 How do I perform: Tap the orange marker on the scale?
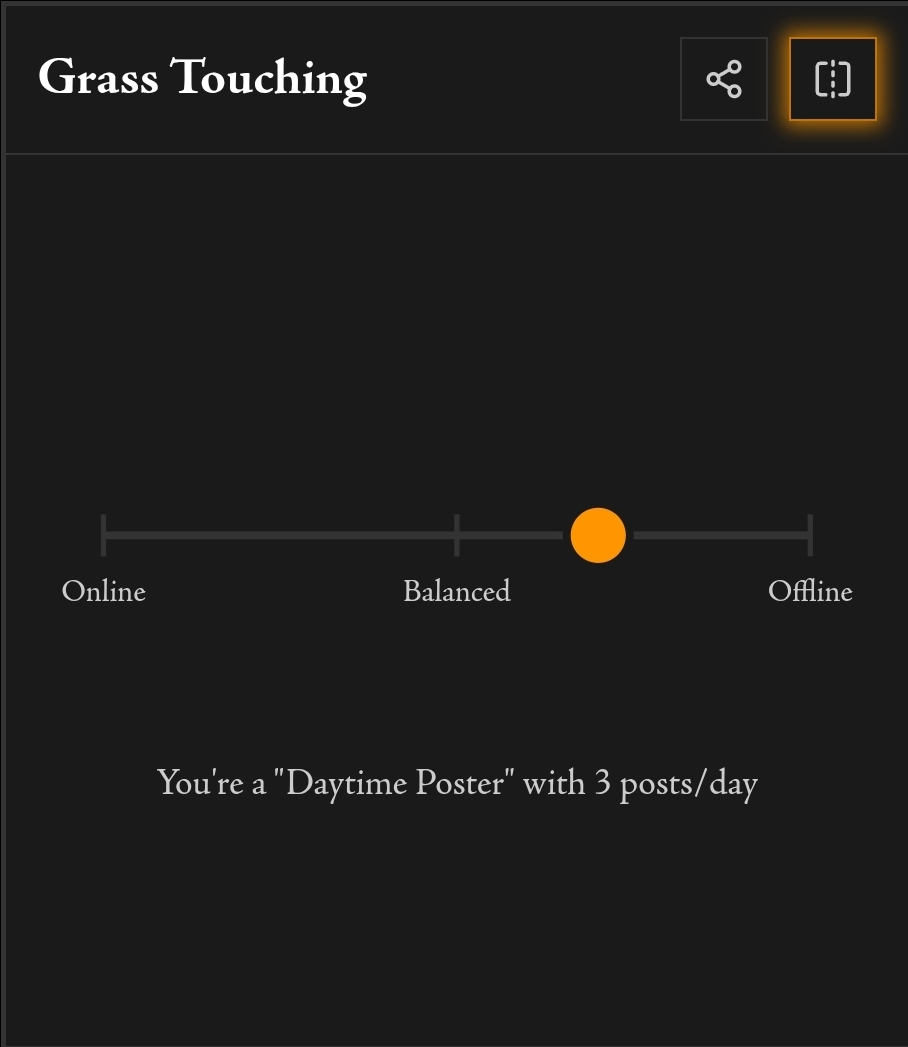[598, 535]
